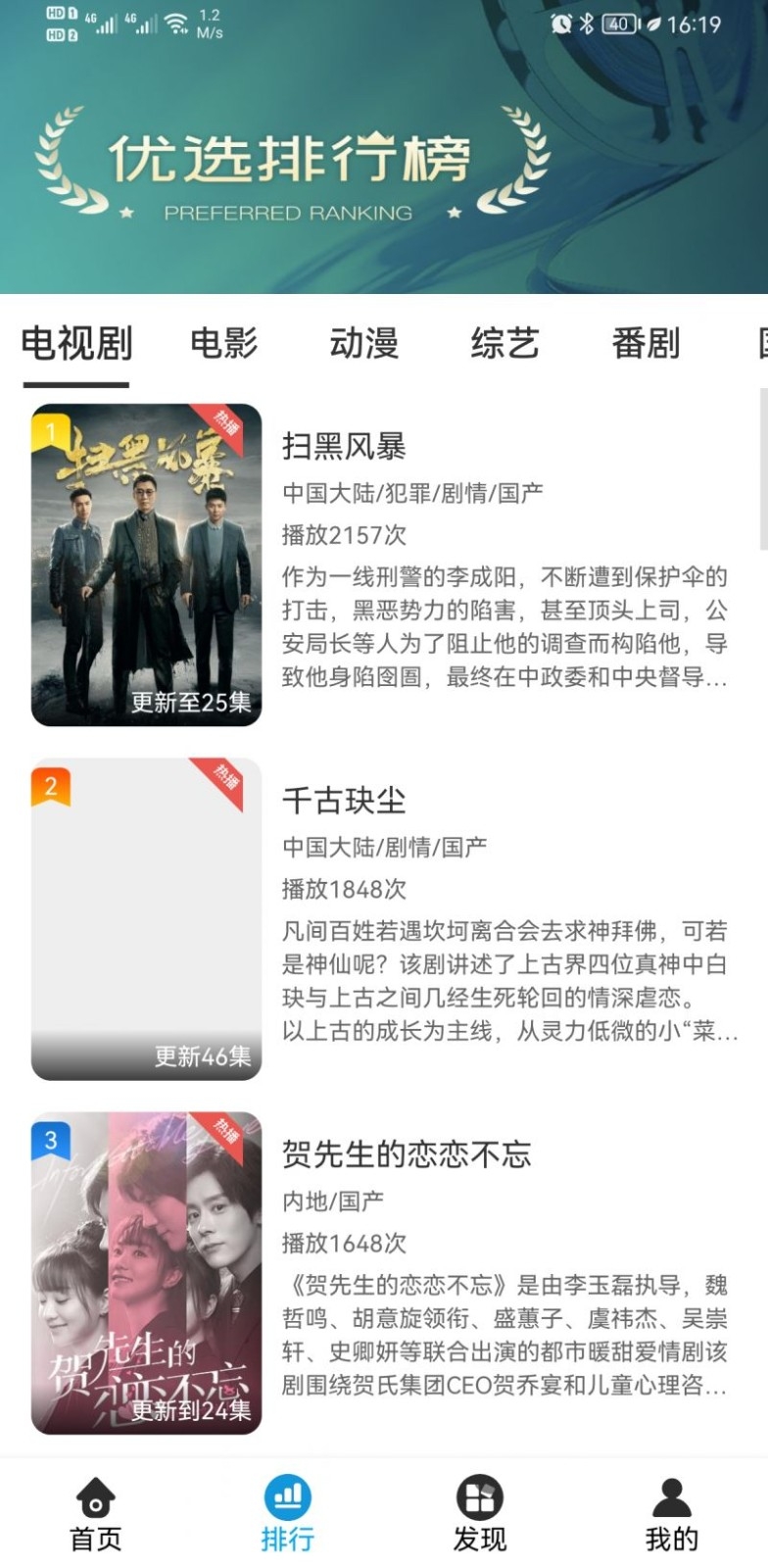Viewport: 768px width, 1568px height.
Task: Click the Bluetooth status bar icon
Action: click(x=586, y=24)
